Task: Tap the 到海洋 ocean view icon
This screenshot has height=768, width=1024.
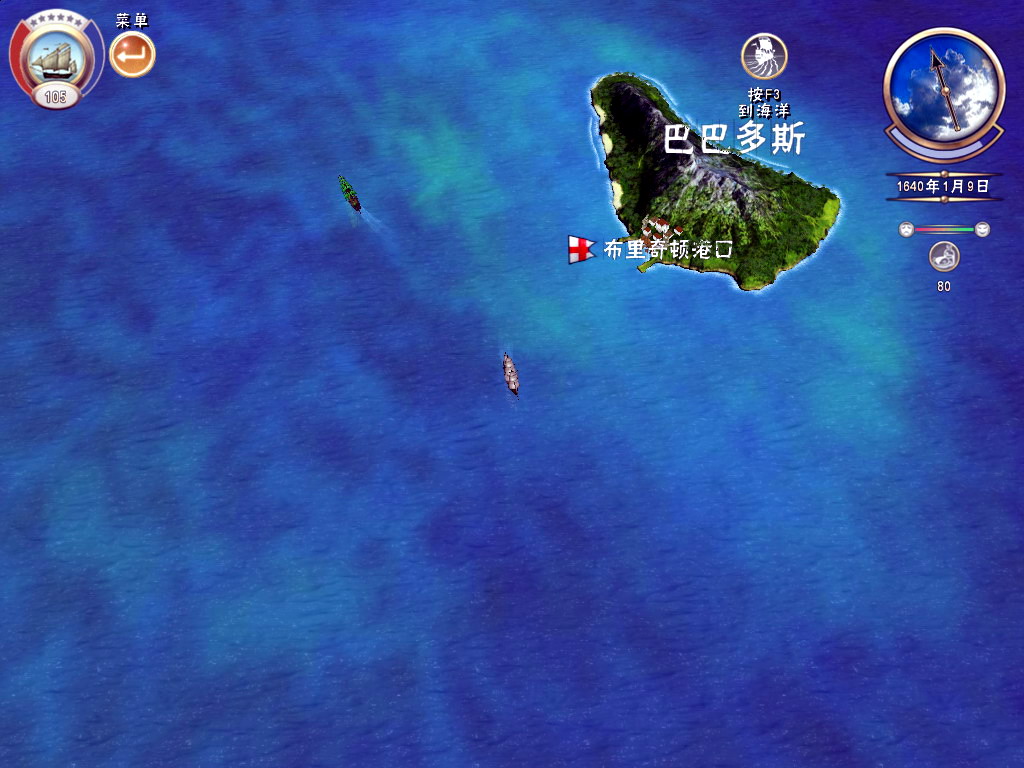Action: (x=764, y=56)
